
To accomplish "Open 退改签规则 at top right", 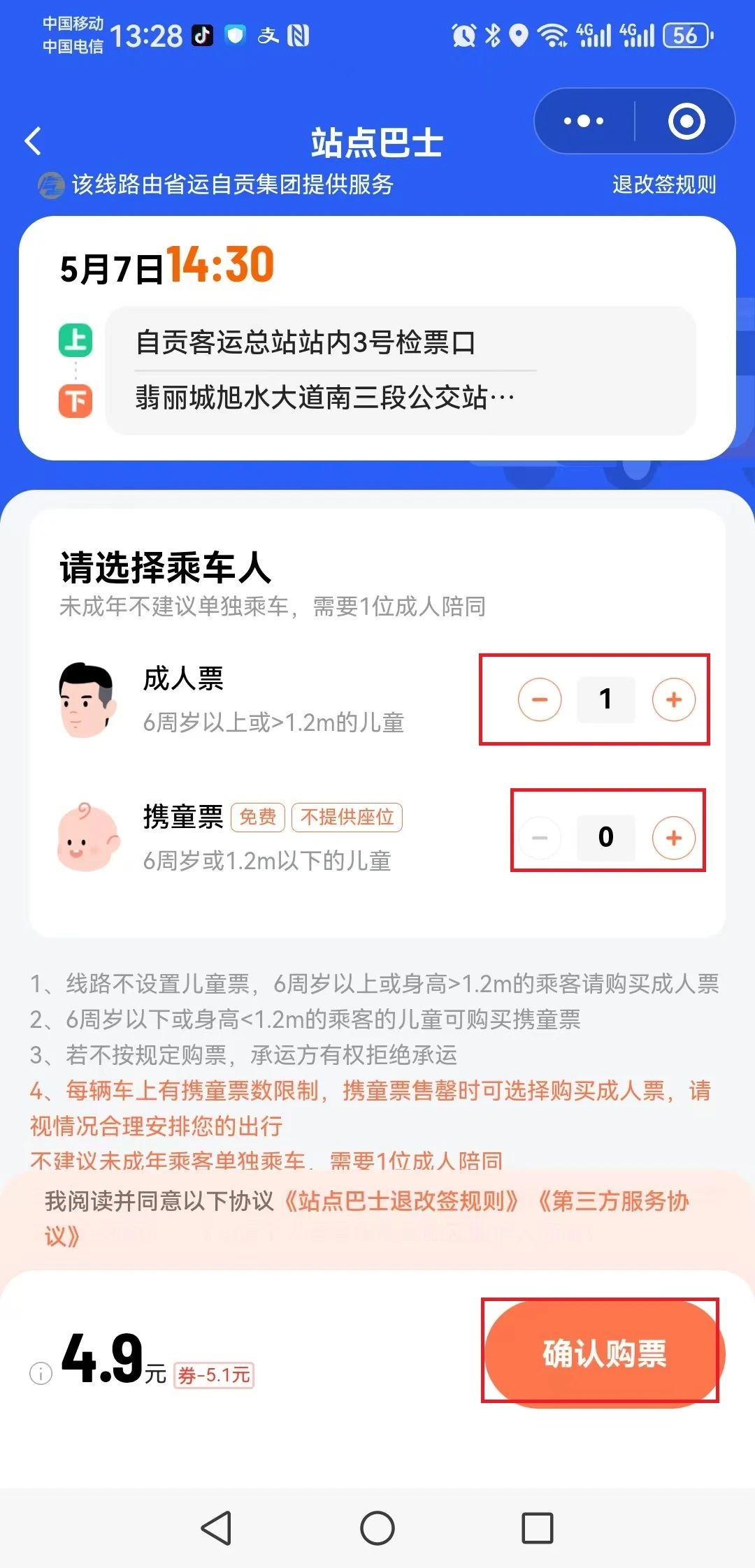I will click(x=663, y=184).
